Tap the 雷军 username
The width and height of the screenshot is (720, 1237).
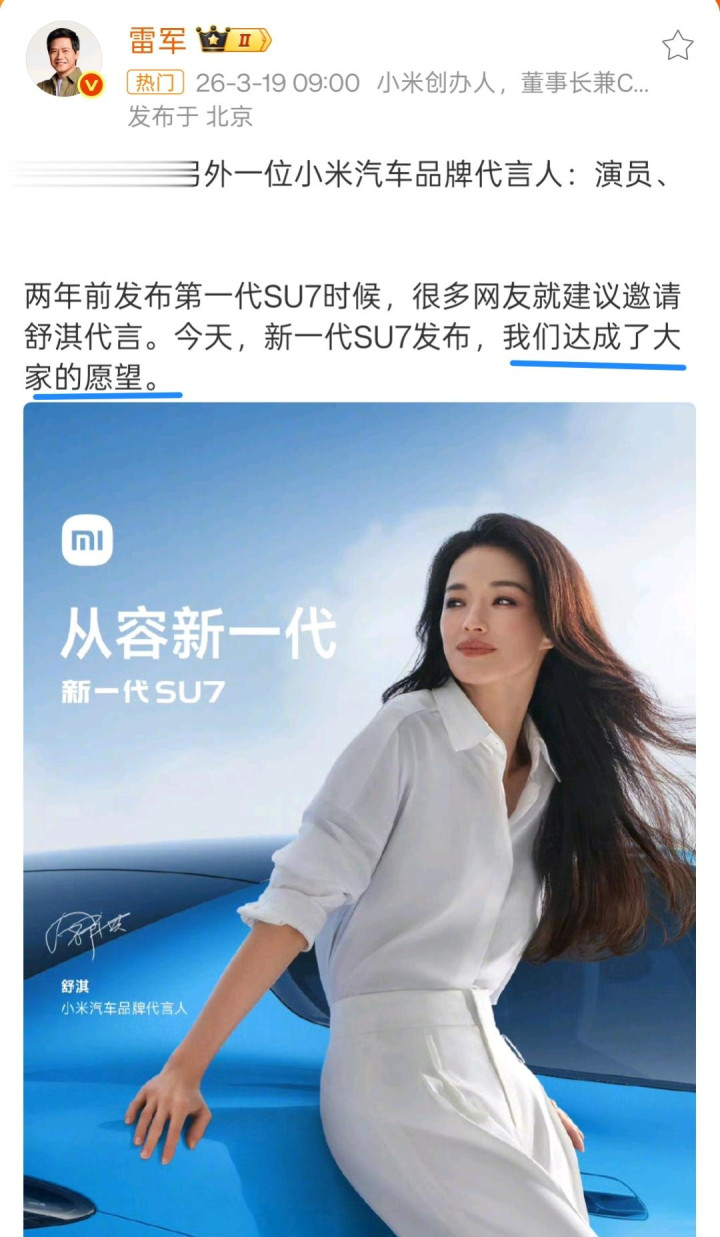157,40
